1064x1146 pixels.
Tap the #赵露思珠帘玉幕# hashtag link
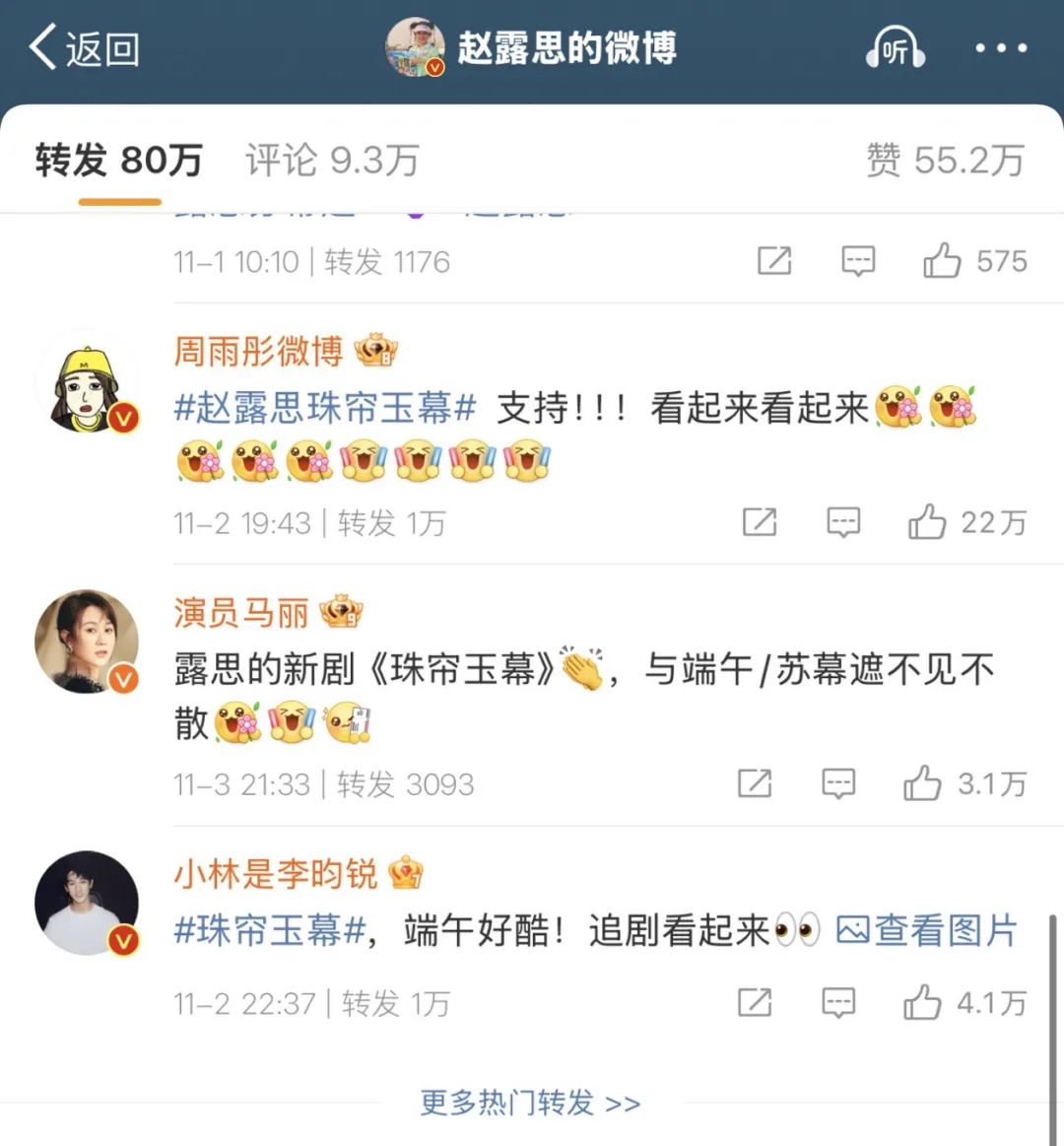pyautogui.click(x=325, y=407)
